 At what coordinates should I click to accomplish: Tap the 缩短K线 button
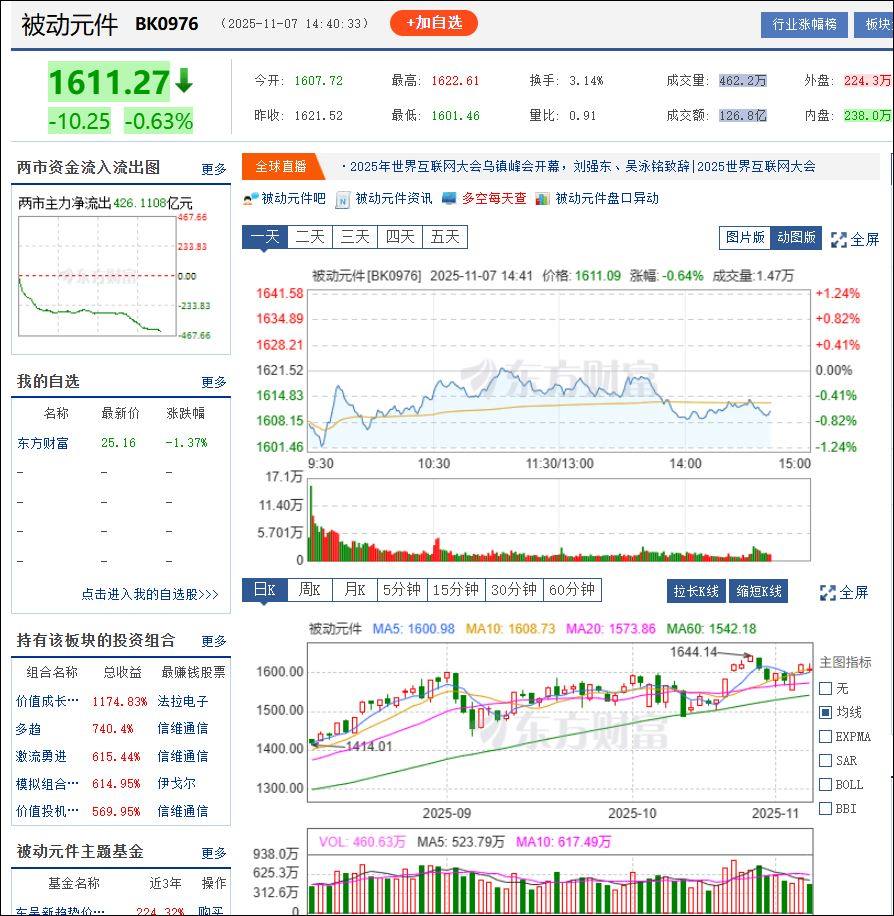[x=758, y=591]
